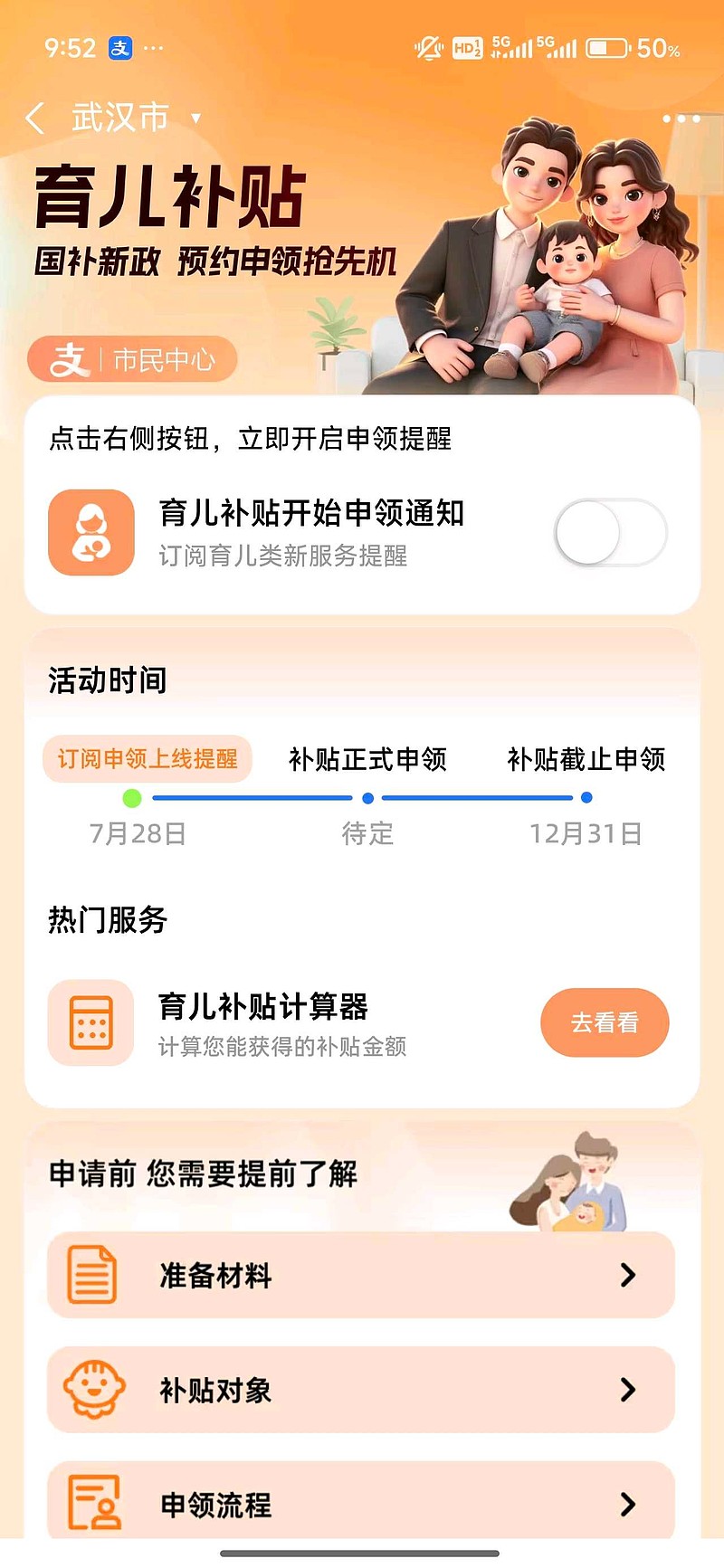Screen dimensions: 724x1568
Task: Click the childcare notification baby icon
Action: (90, 533)
